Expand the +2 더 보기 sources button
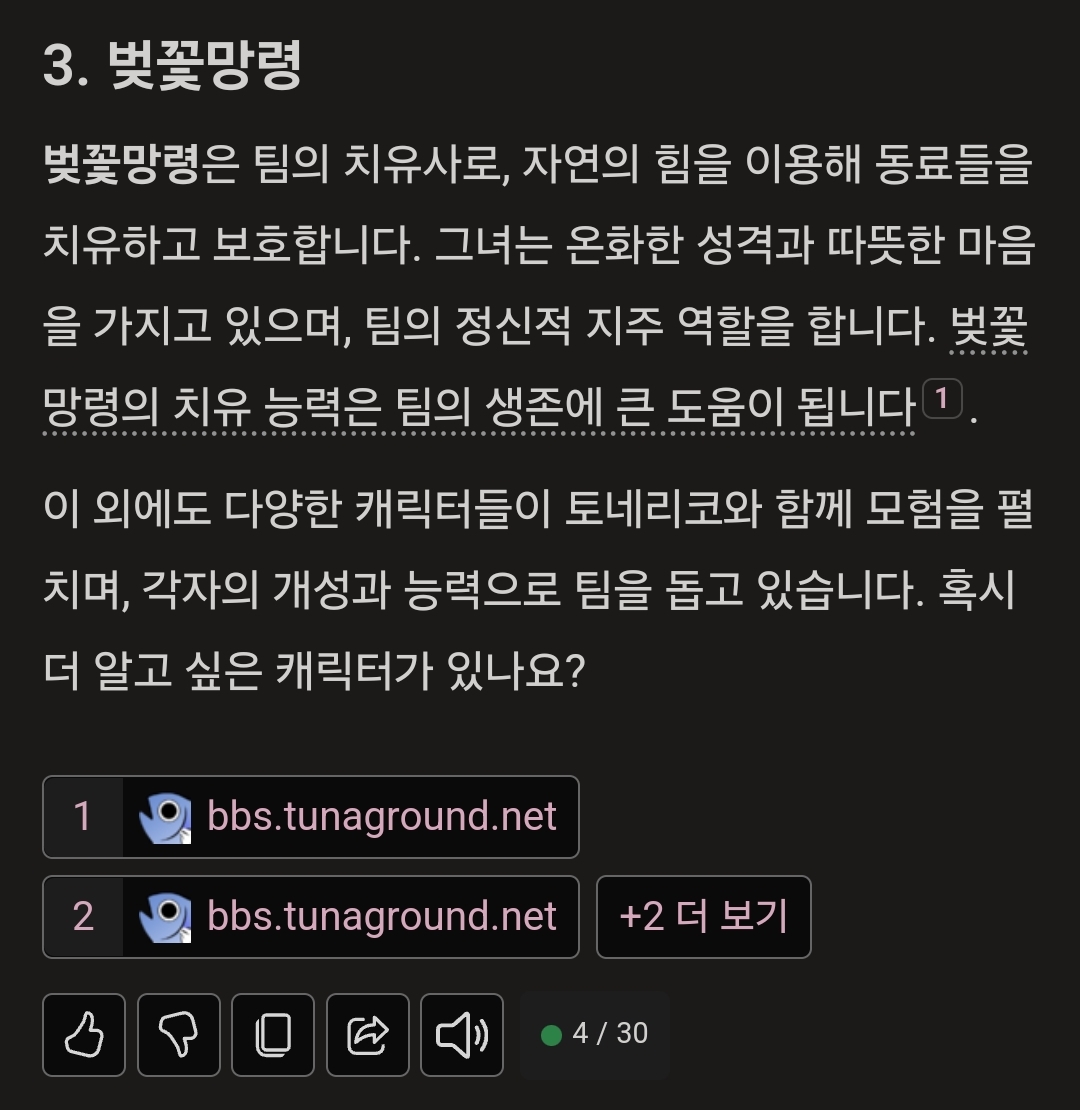This screenshot has width=1080, height=1110. tap(703, 917)
